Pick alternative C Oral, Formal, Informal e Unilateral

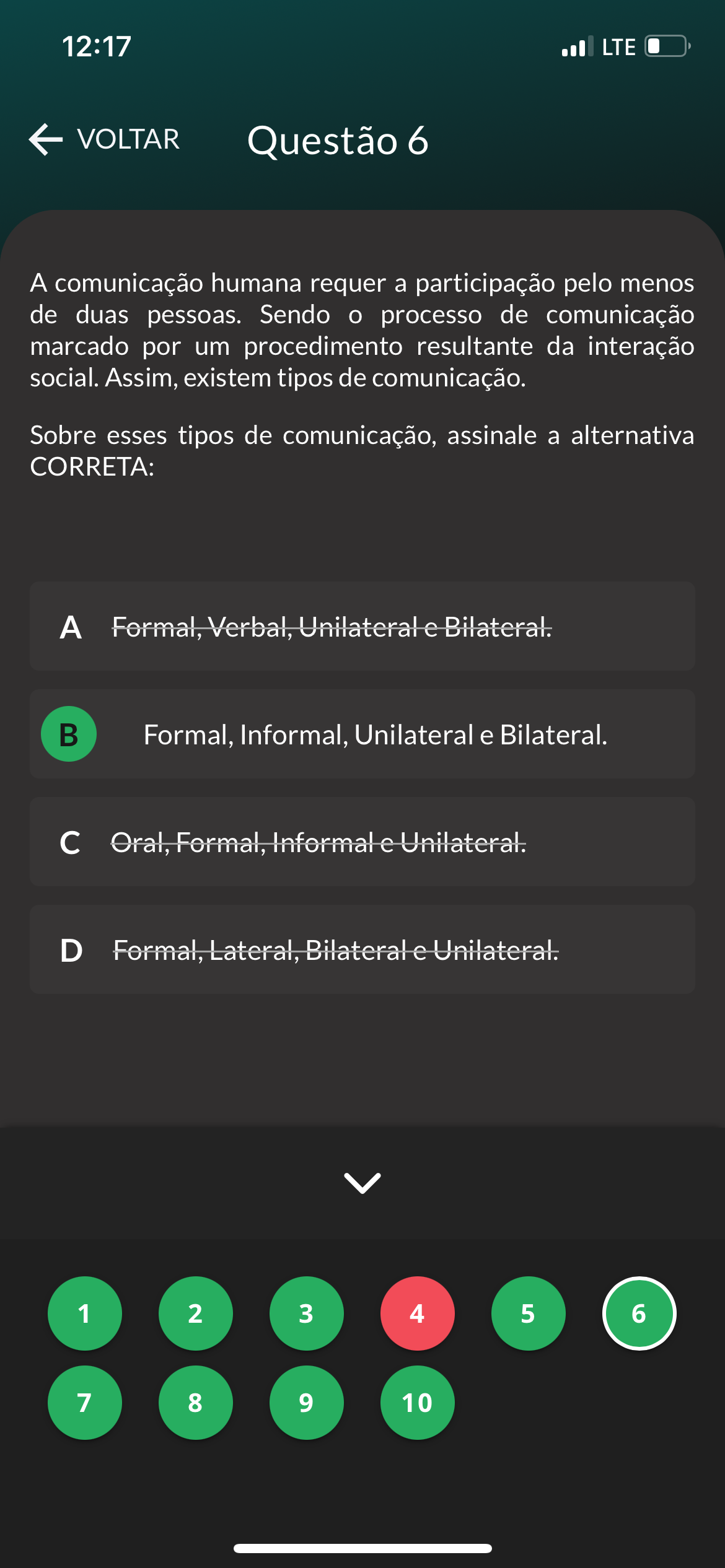click(362, 842)
